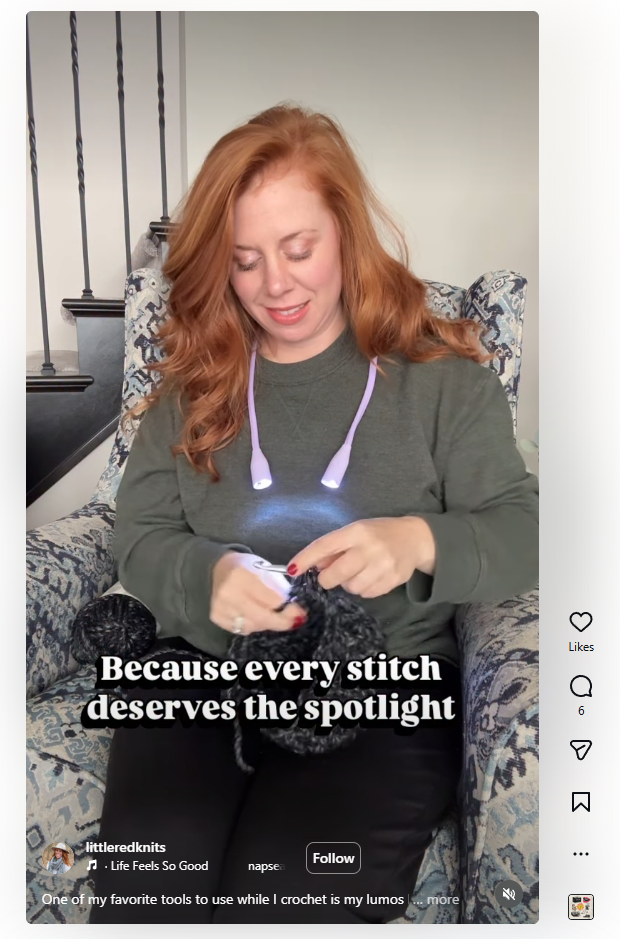Share this reel via the paper plane
This screenshot has height=939, width=620.
pyautogui.click(x=581, y=750)
